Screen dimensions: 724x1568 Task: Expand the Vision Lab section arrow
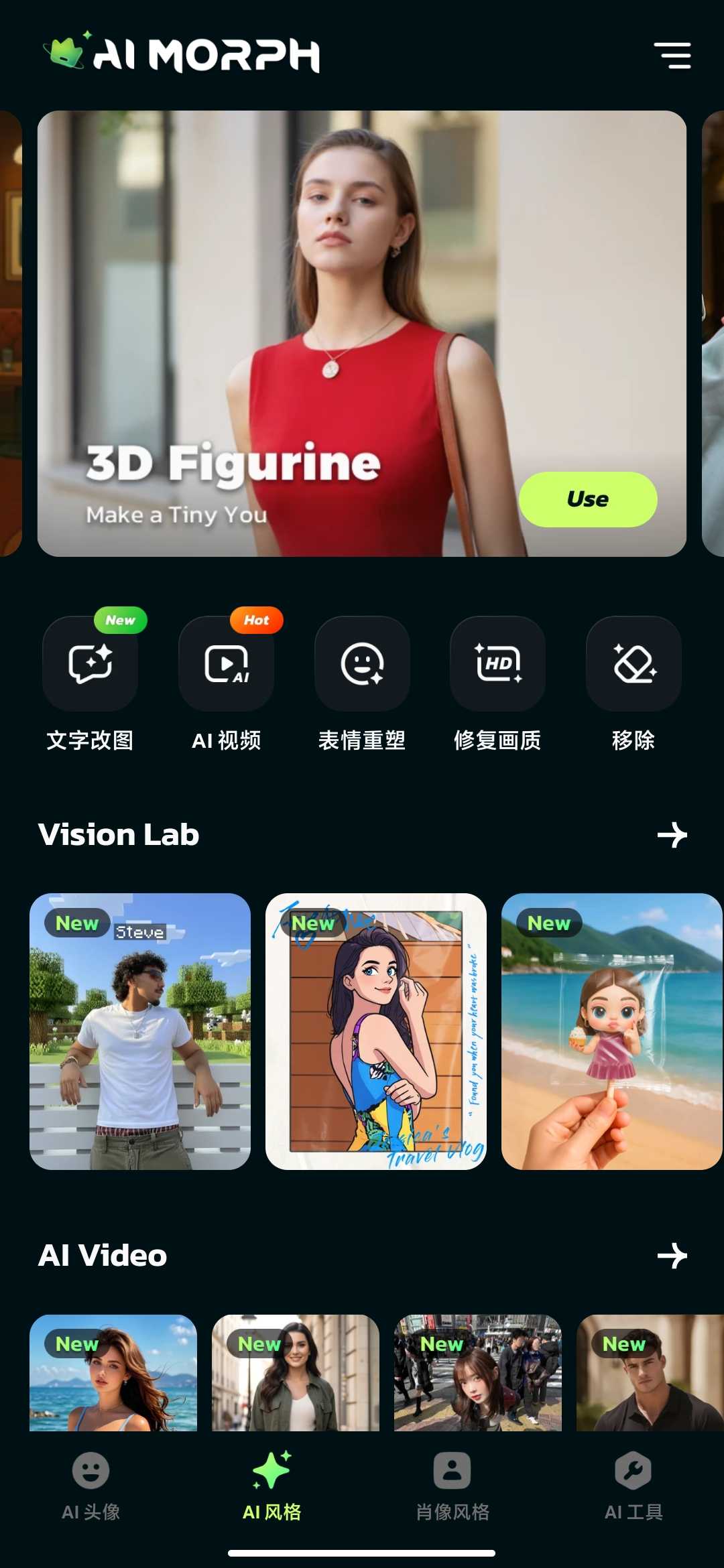point(672,835)
